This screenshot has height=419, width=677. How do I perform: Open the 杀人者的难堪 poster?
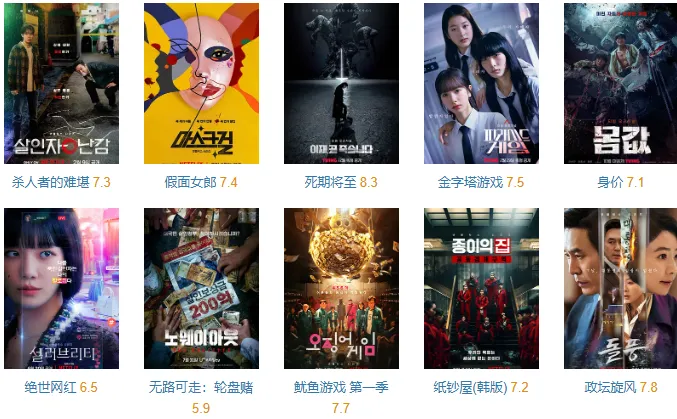coord(61,84)
